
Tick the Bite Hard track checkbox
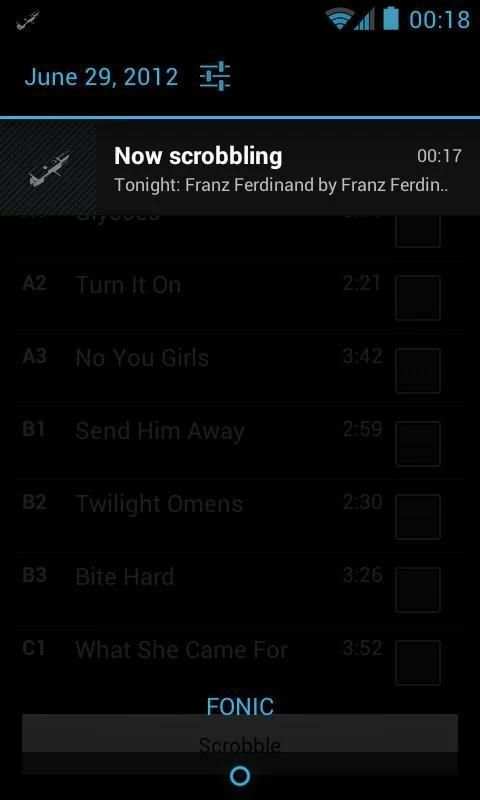tap(418, 590)
